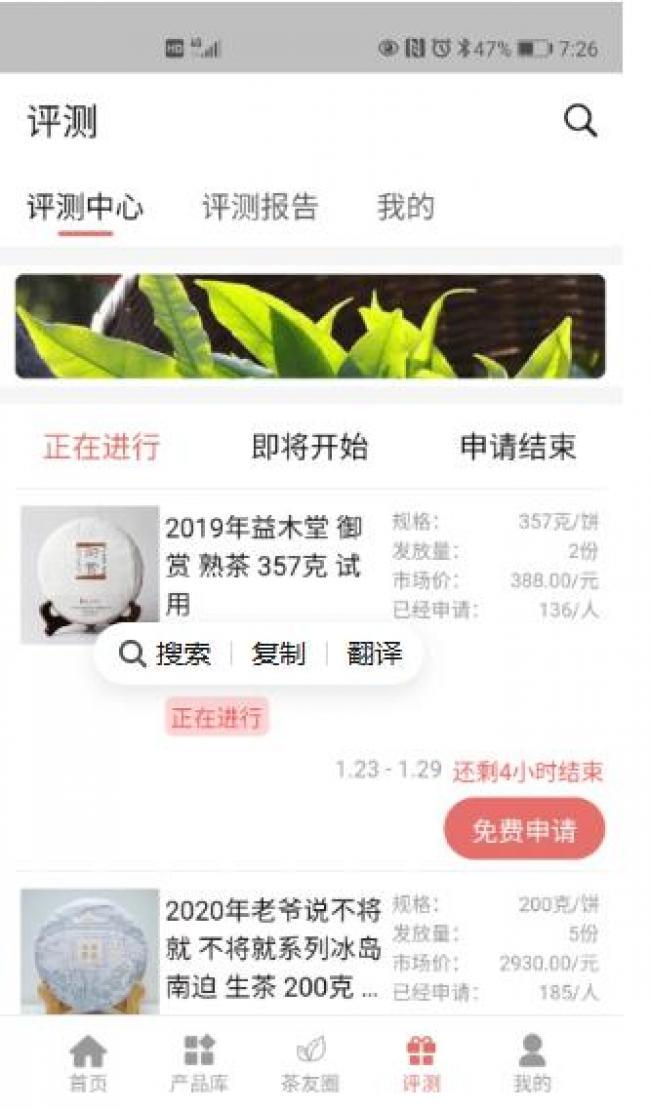650x1110 pixels.
Task: Select 评测 in bottom navigation
Action: [x=421, y=1063]
